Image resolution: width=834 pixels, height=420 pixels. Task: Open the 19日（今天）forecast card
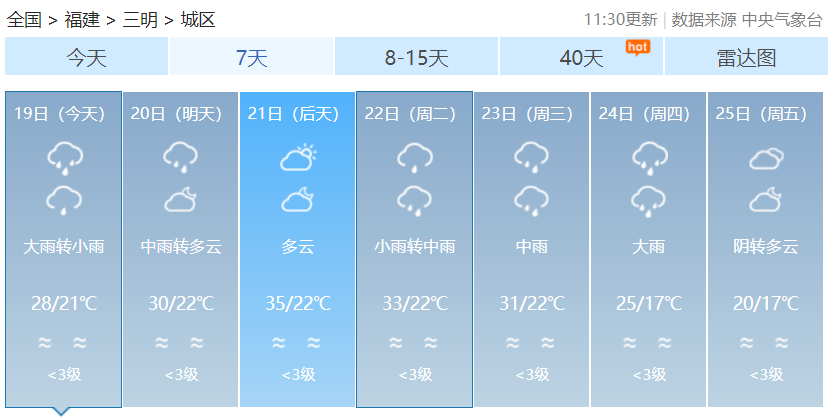[63, 250]
